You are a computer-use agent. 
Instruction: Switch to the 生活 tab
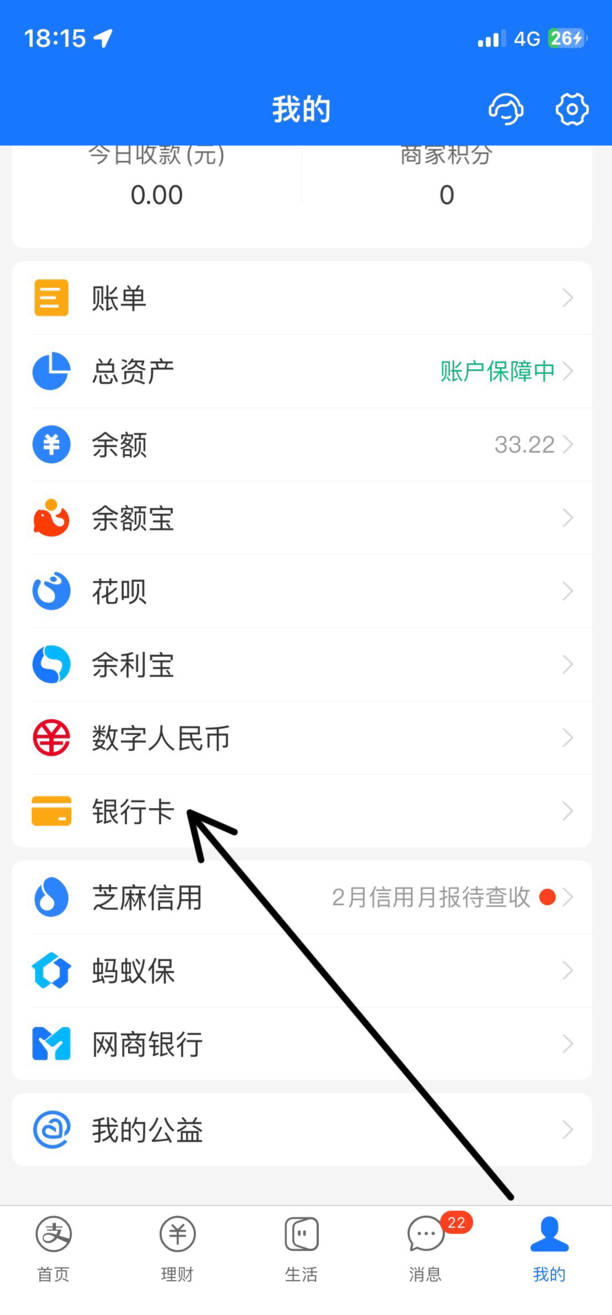[x=301, y=1250]
